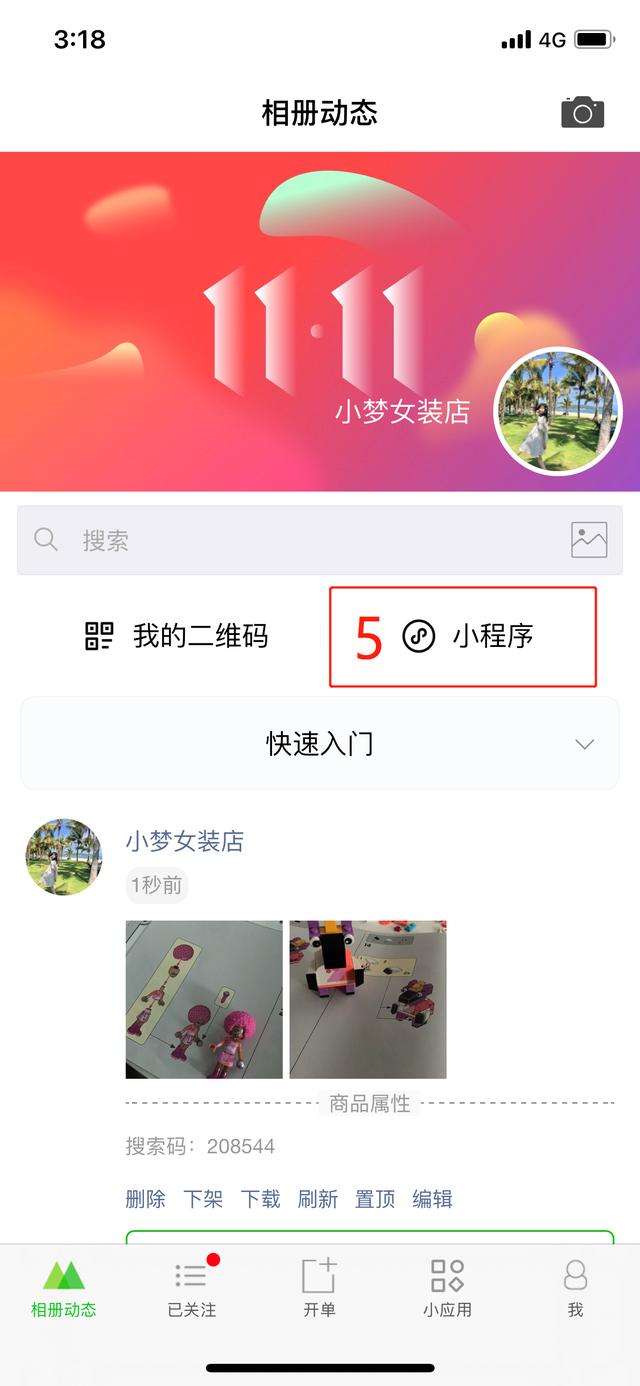
Task: Switch to the 开单 tab
Action: (320, 1288)
